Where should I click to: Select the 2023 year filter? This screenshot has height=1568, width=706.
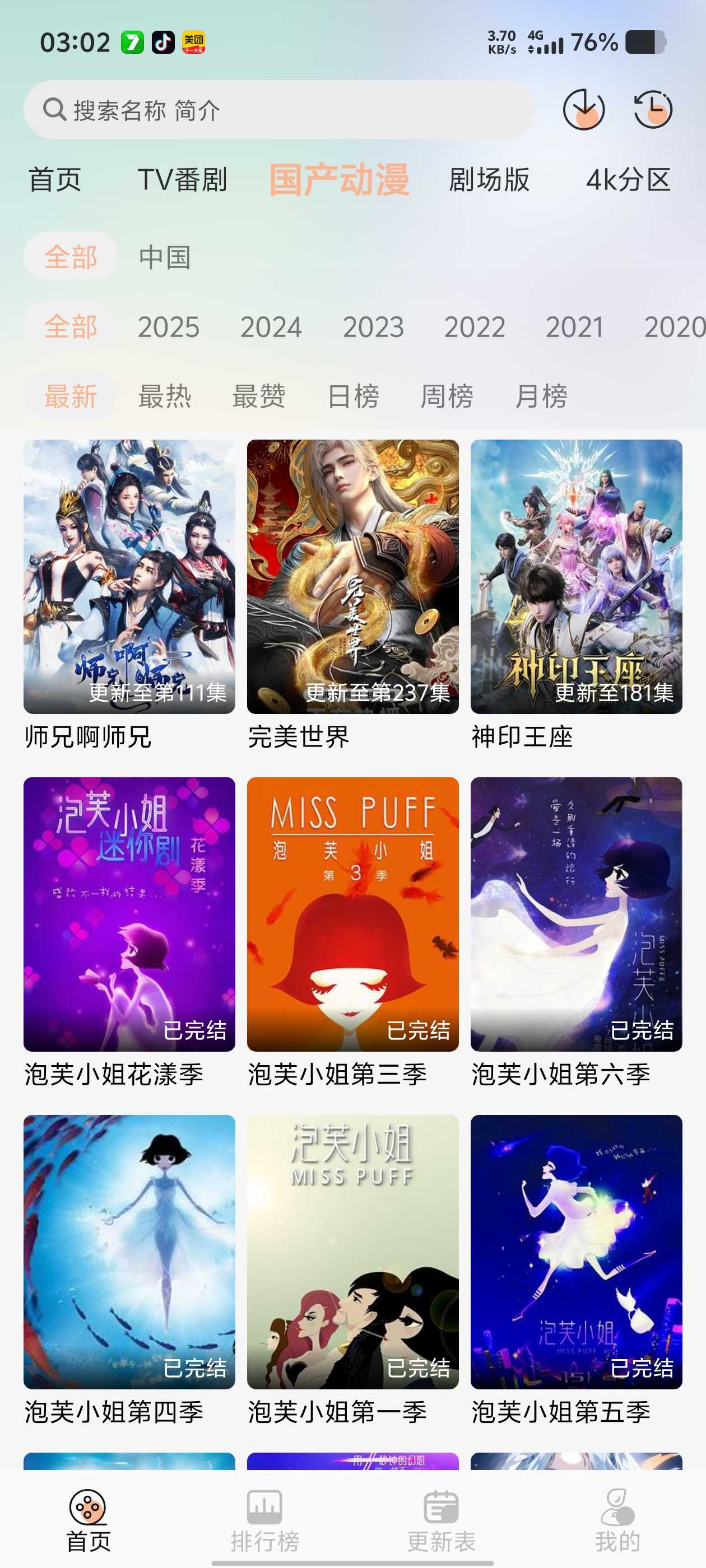pyautogui.click(x=373, y=327)
